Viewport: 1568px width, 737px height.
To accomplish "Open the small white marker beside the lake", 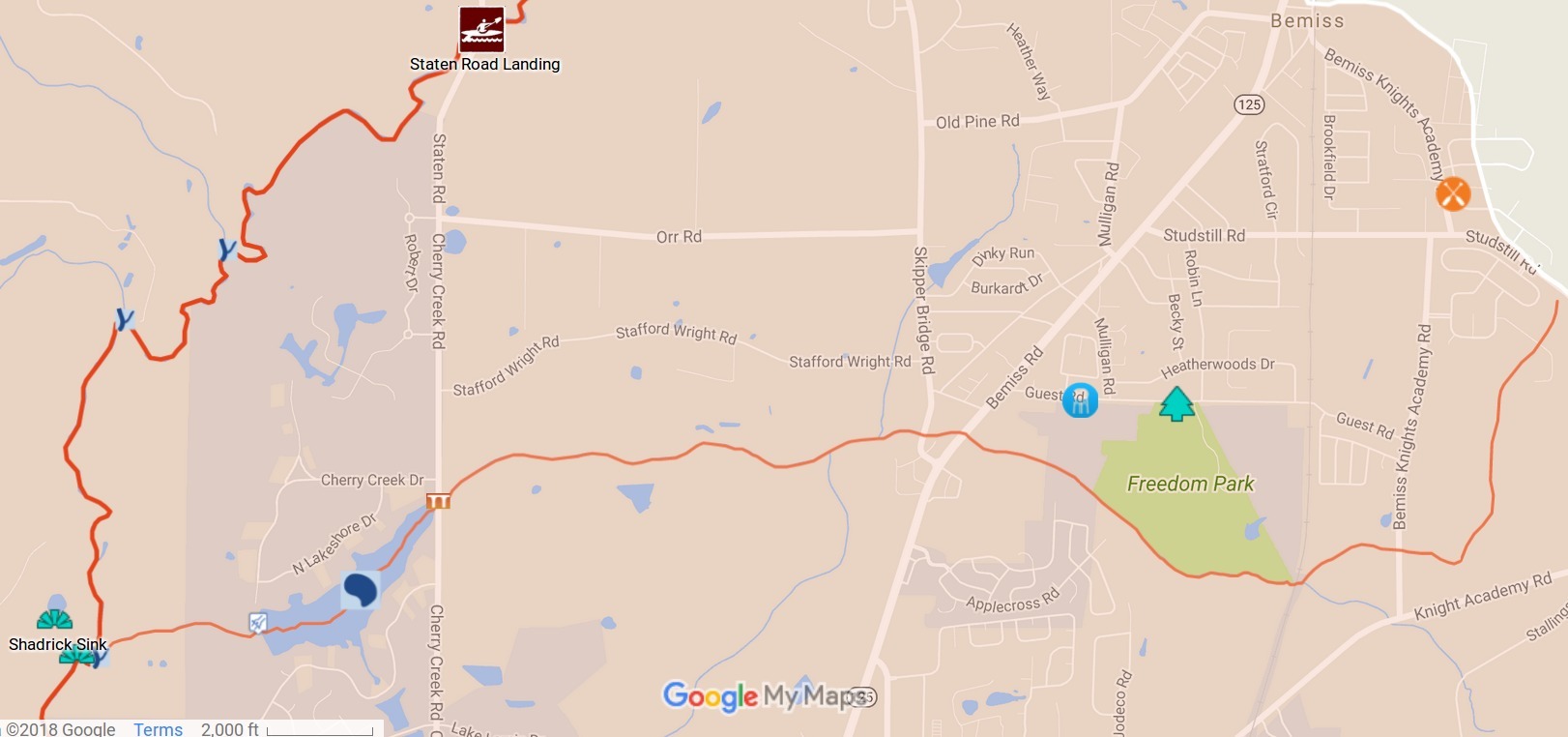I will pos(257,622).
